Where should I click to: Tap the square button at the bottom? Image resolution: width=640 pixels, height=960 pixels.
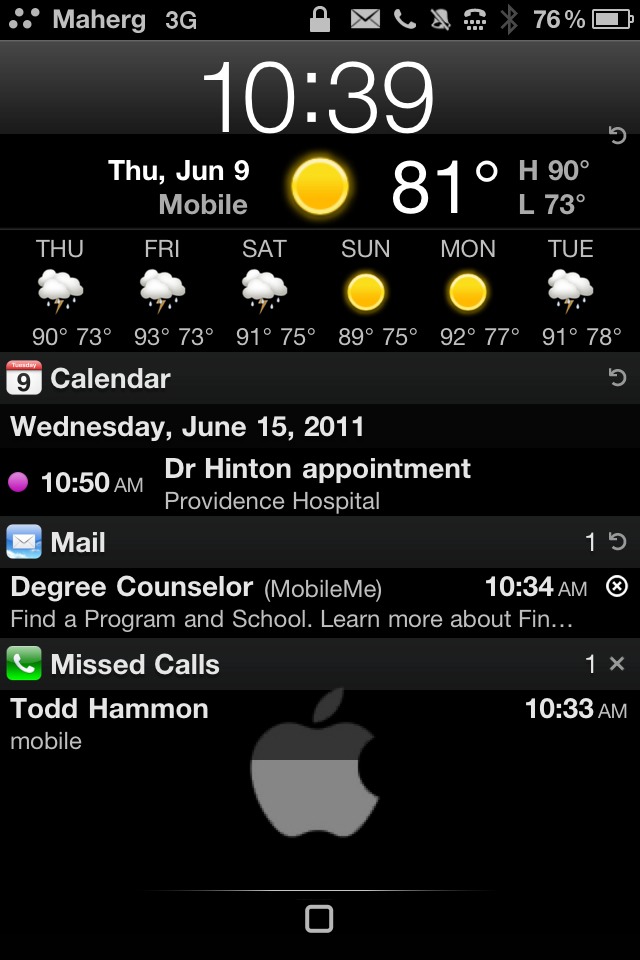[319, 919]
